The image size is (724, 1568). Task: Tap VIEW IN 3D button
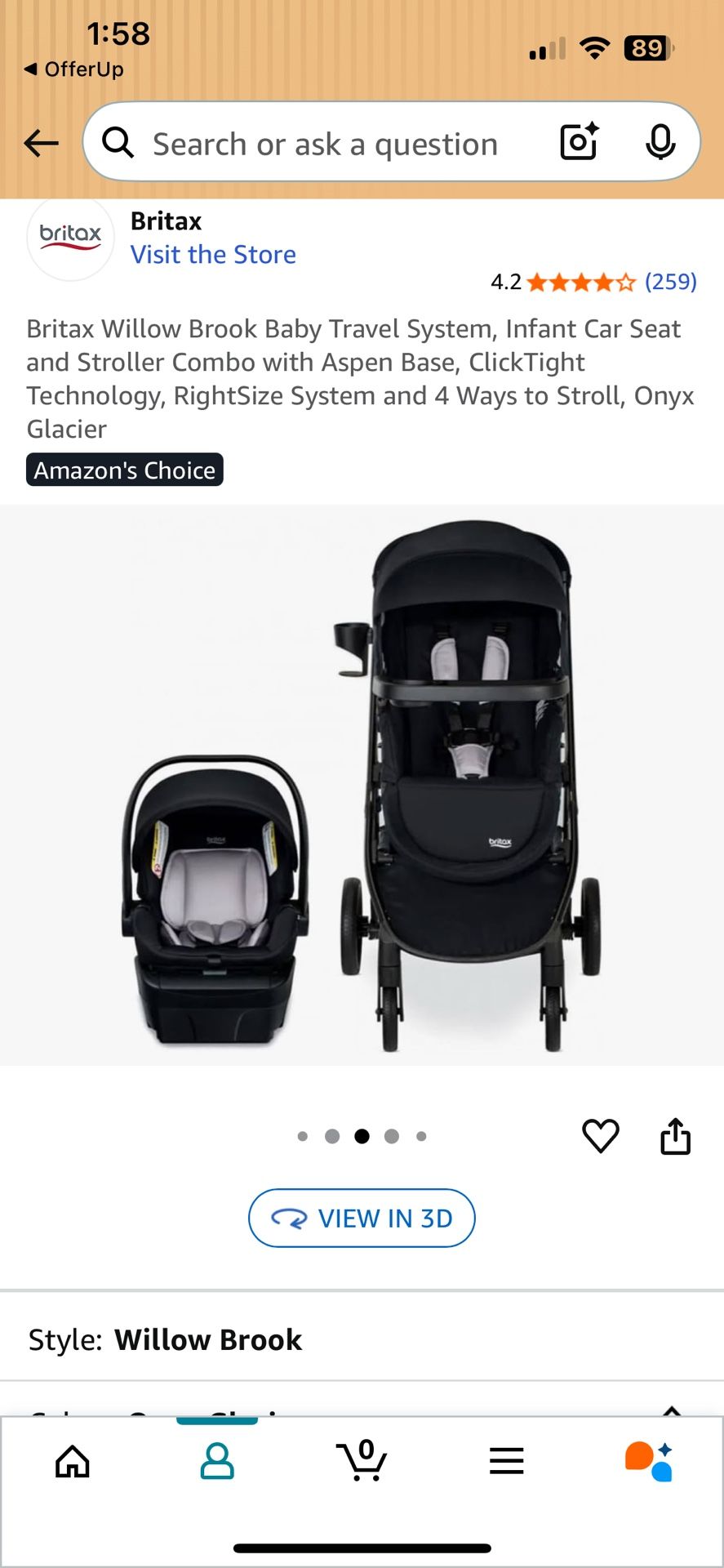[362, 1218]
